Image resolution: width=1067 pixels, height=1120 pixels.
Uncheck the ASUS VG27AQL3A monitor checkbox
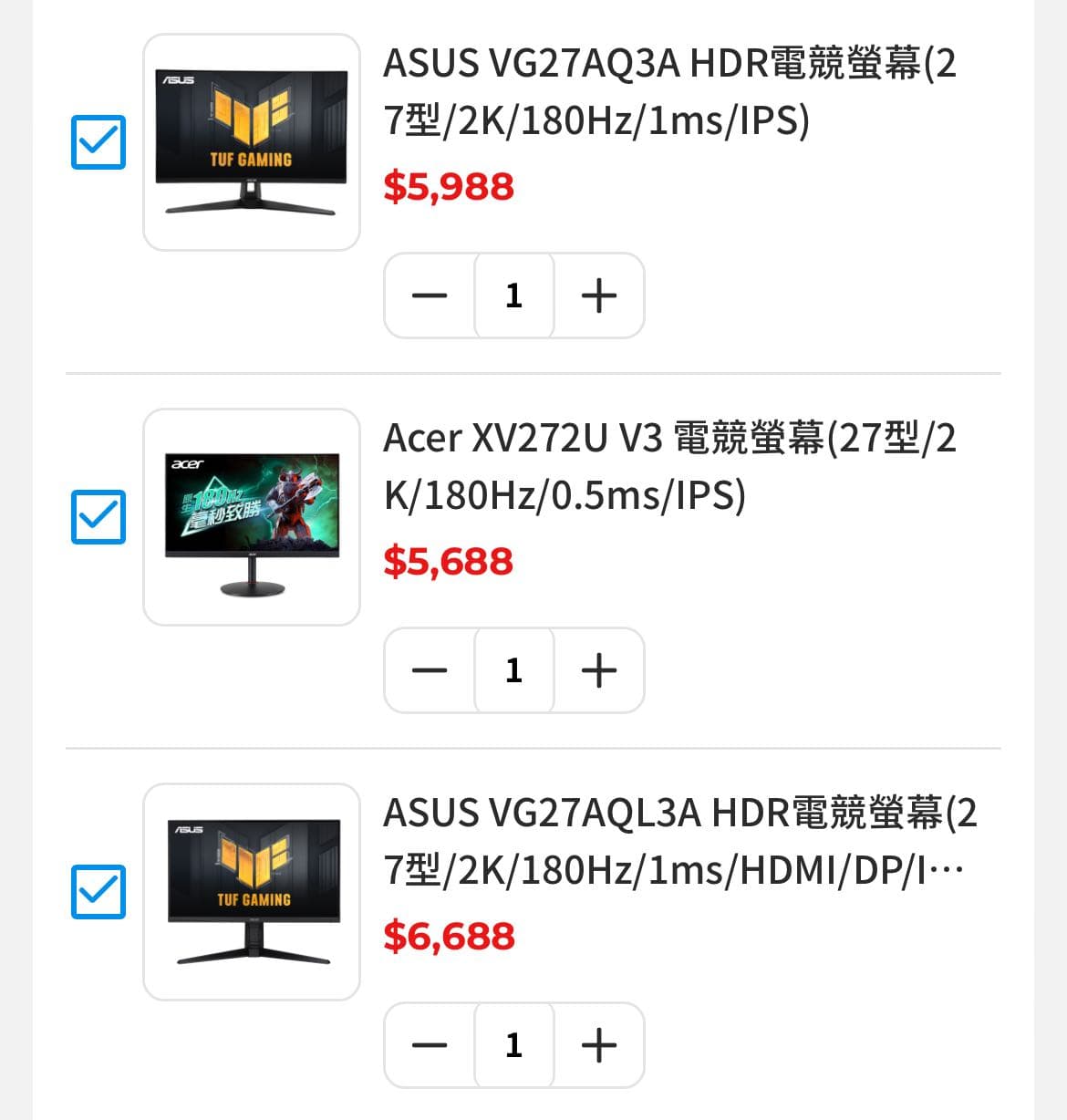pos(98,892)
